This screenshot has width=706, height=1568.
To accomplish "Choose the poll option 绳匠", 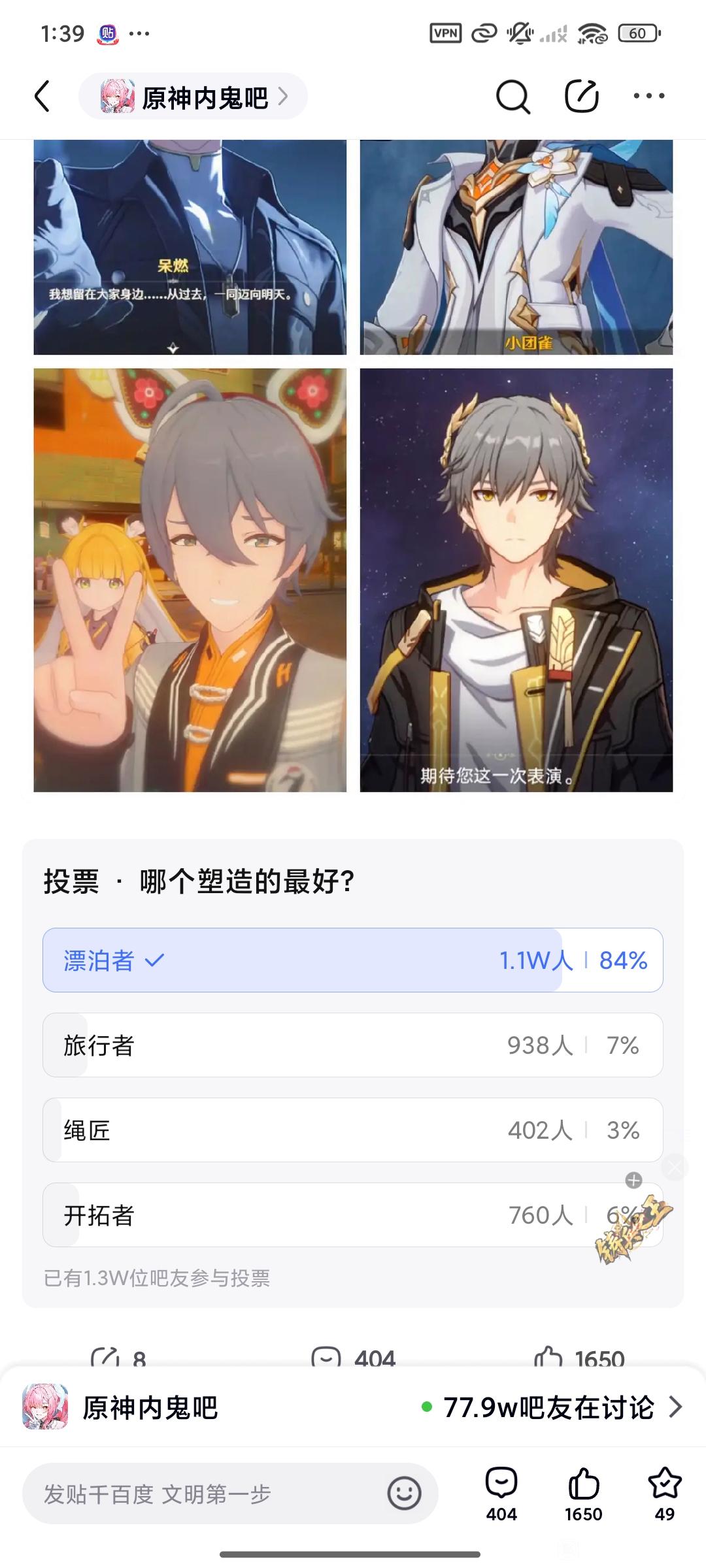I will pyautogui.click(x=353, y=1130).
